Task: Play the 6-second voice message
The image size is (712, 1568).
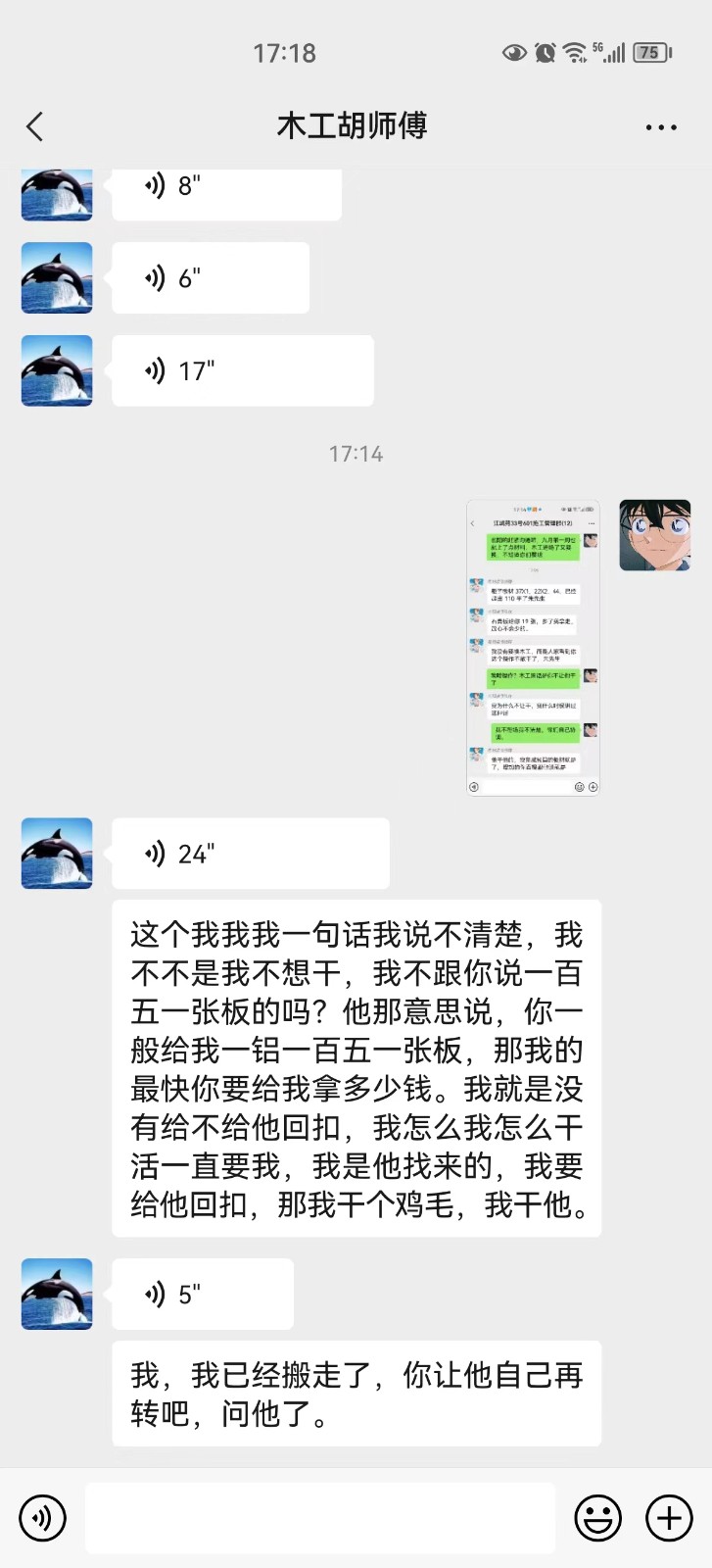Action: click(210, 278)
